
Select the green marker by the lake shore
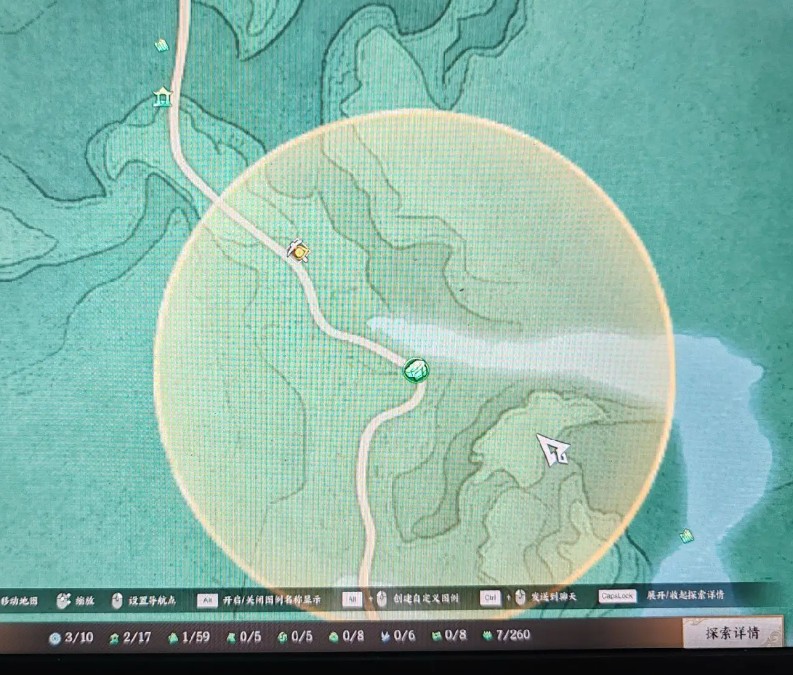tap(686, 536)
